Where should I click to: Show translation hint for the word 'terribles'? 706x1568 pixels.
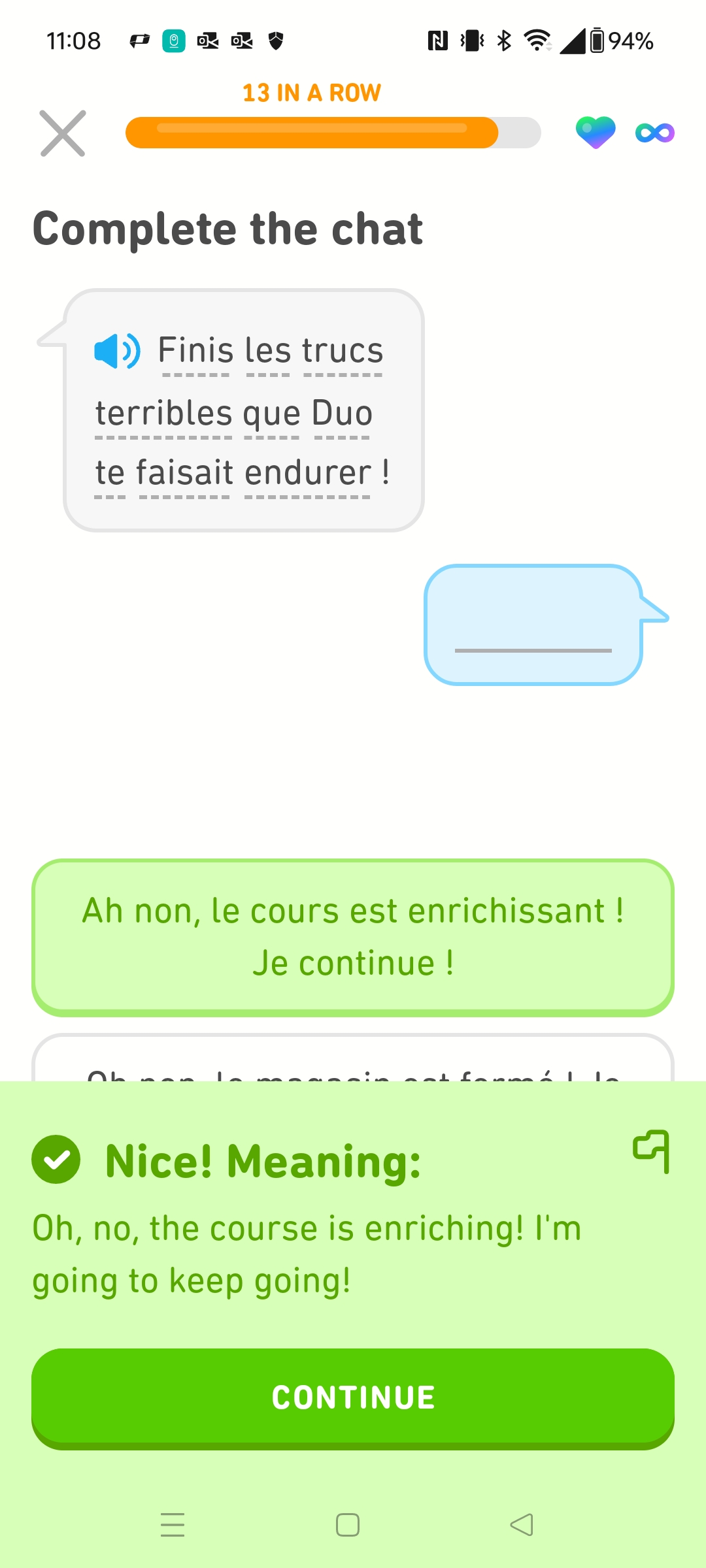pos(163,413)
